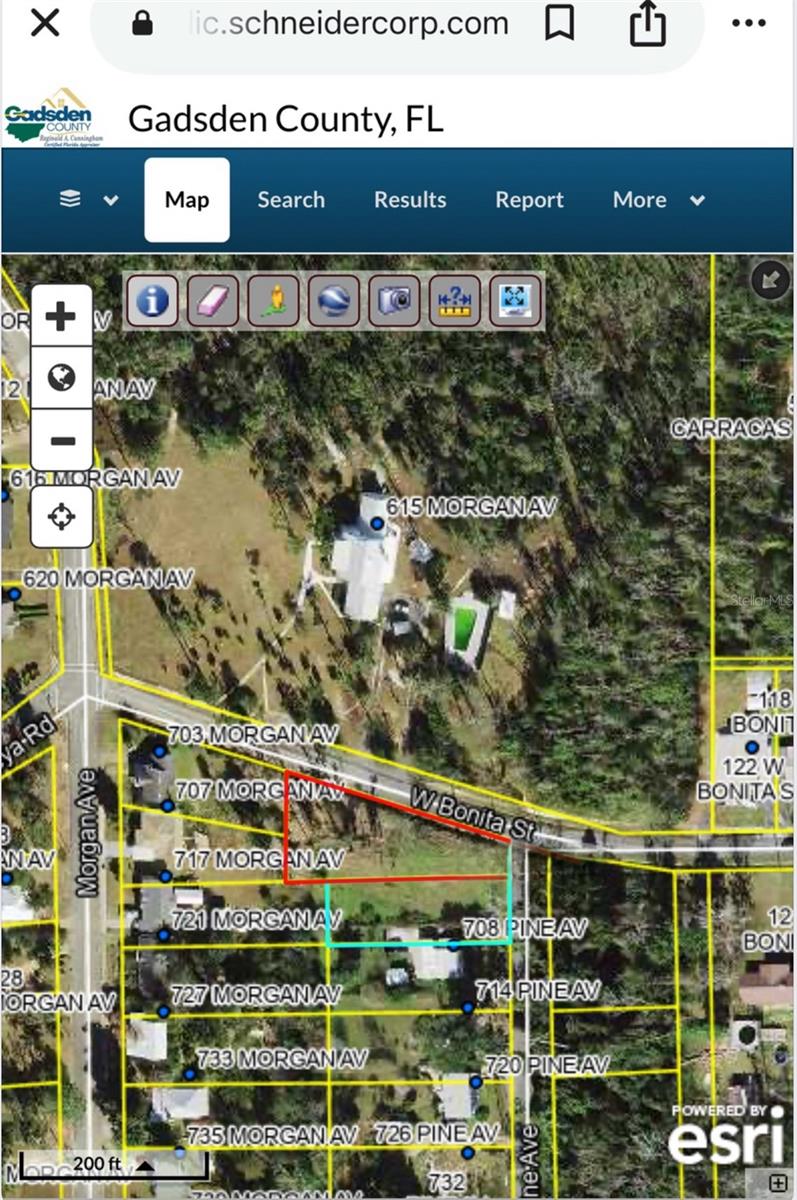Activate the eraser markup tool
The width and height of the screenshot is (797, 1200).
(x=213, y=300)
